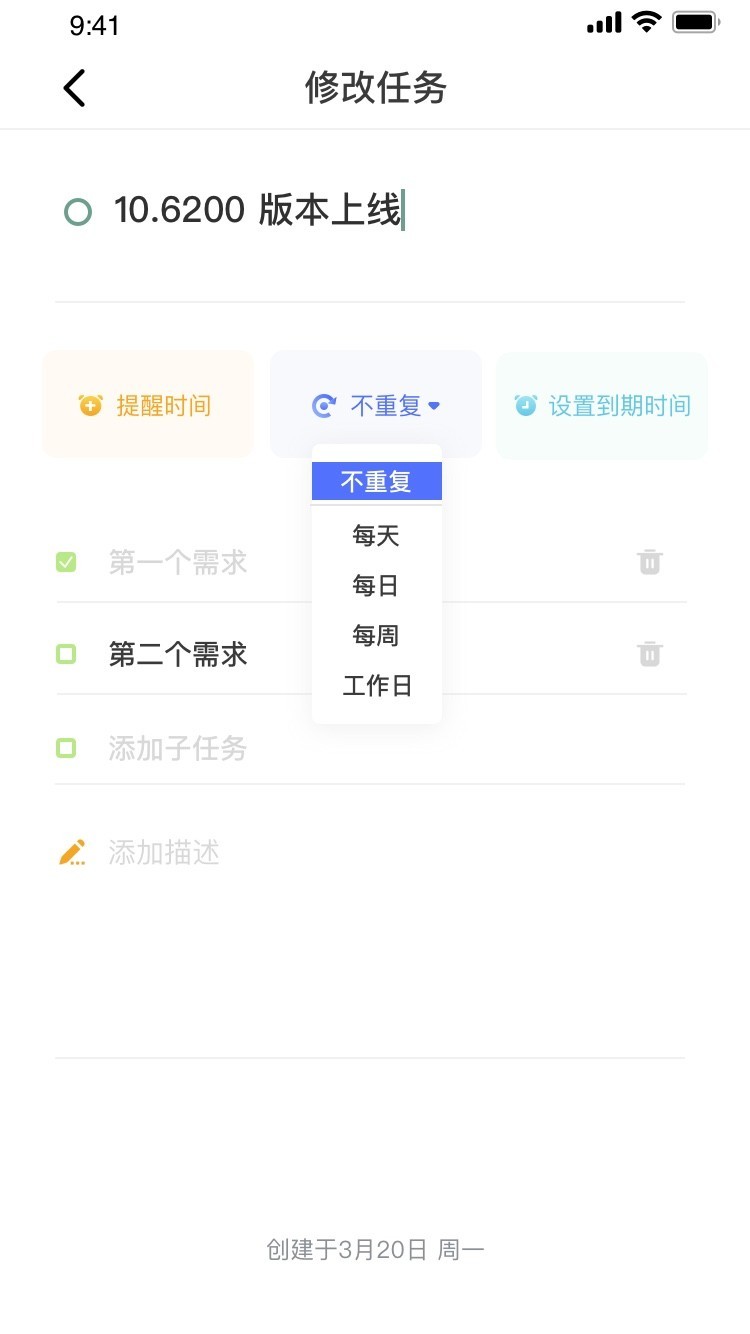Image resolution: width=750 pixels, height=1334 pixels.
Task: Open the 设置到期时间 button
Action: pos(600,405)
